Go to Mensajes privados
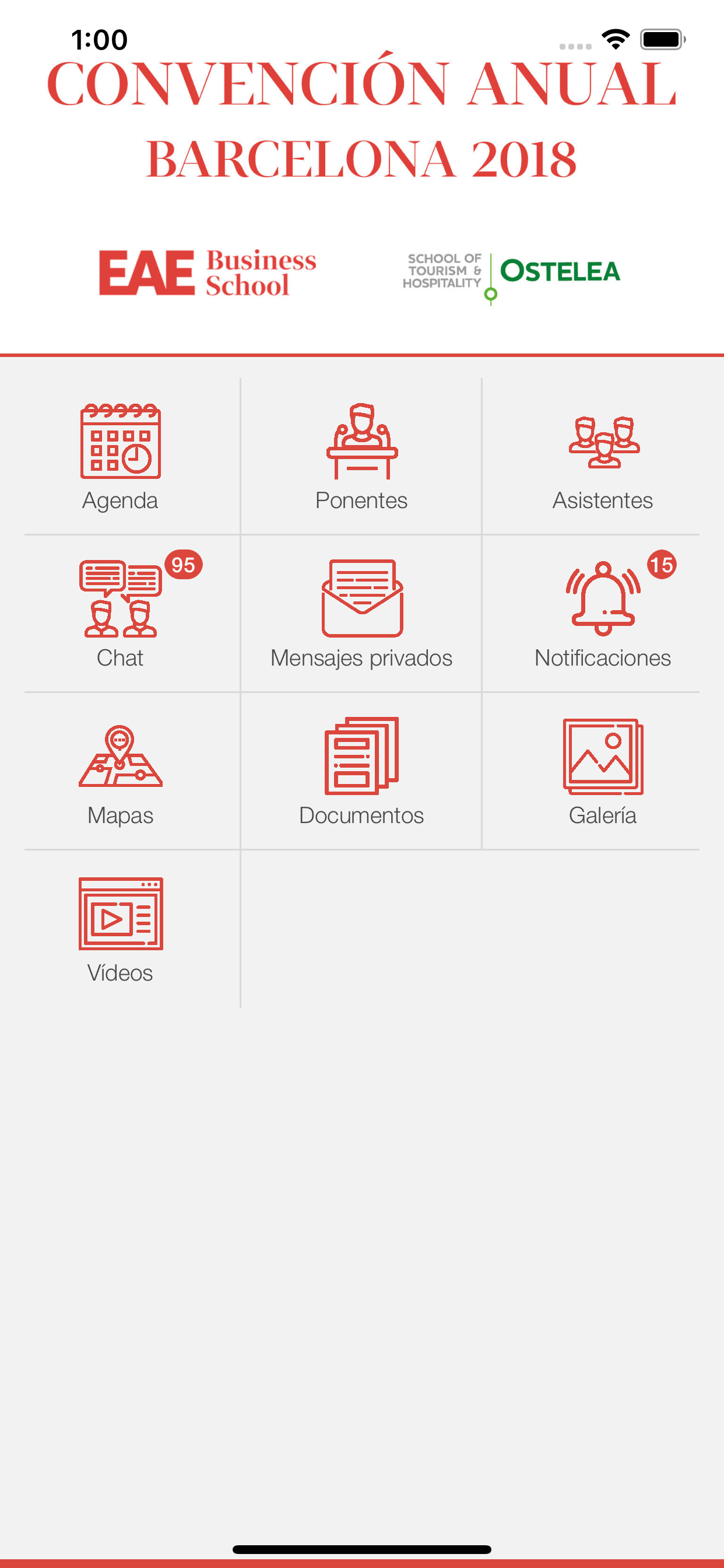 [x=361, y=614]
